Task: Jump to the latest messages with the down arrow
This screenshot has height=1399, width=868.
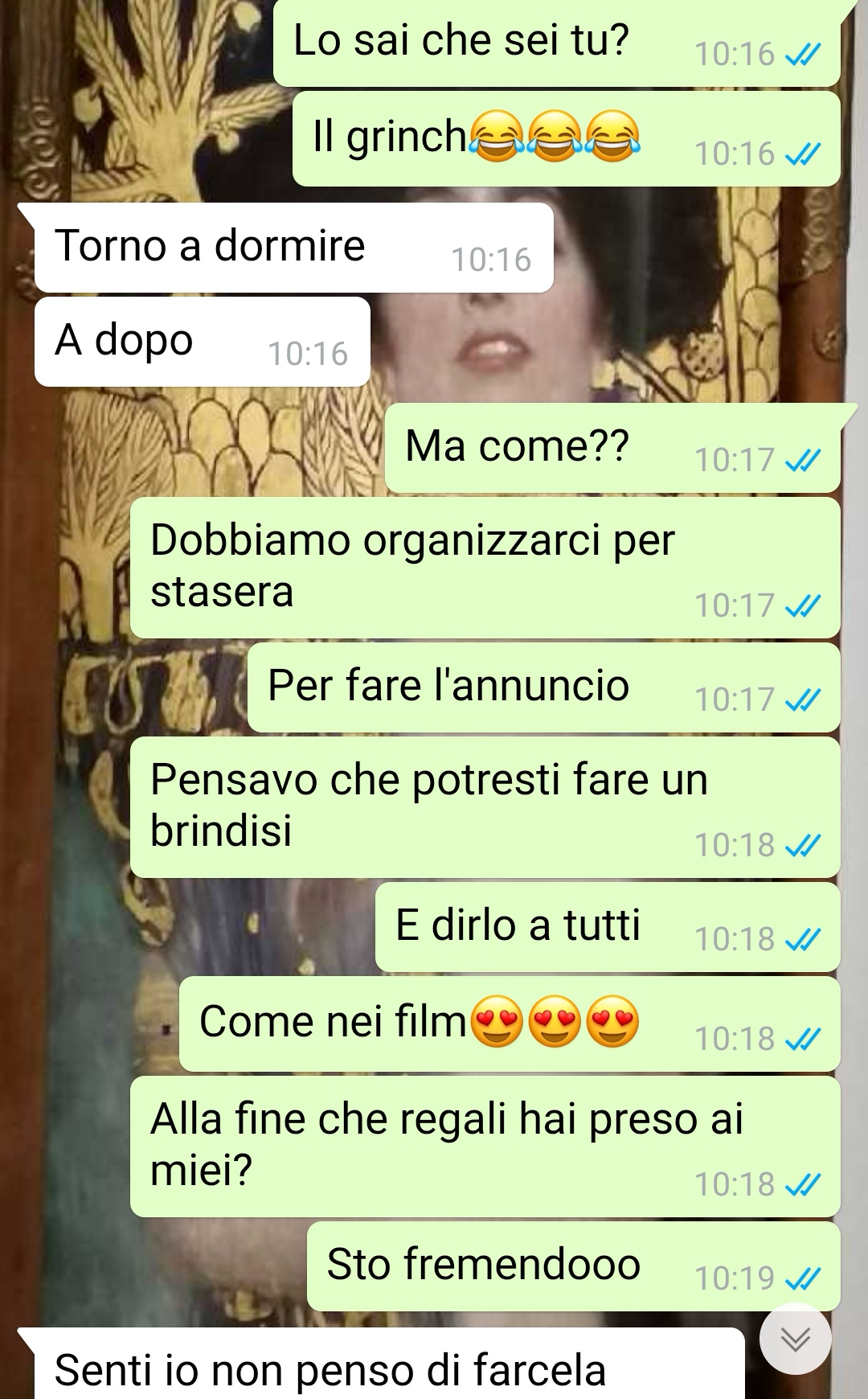Action: pyautogui.click(x=795, y=1339)
